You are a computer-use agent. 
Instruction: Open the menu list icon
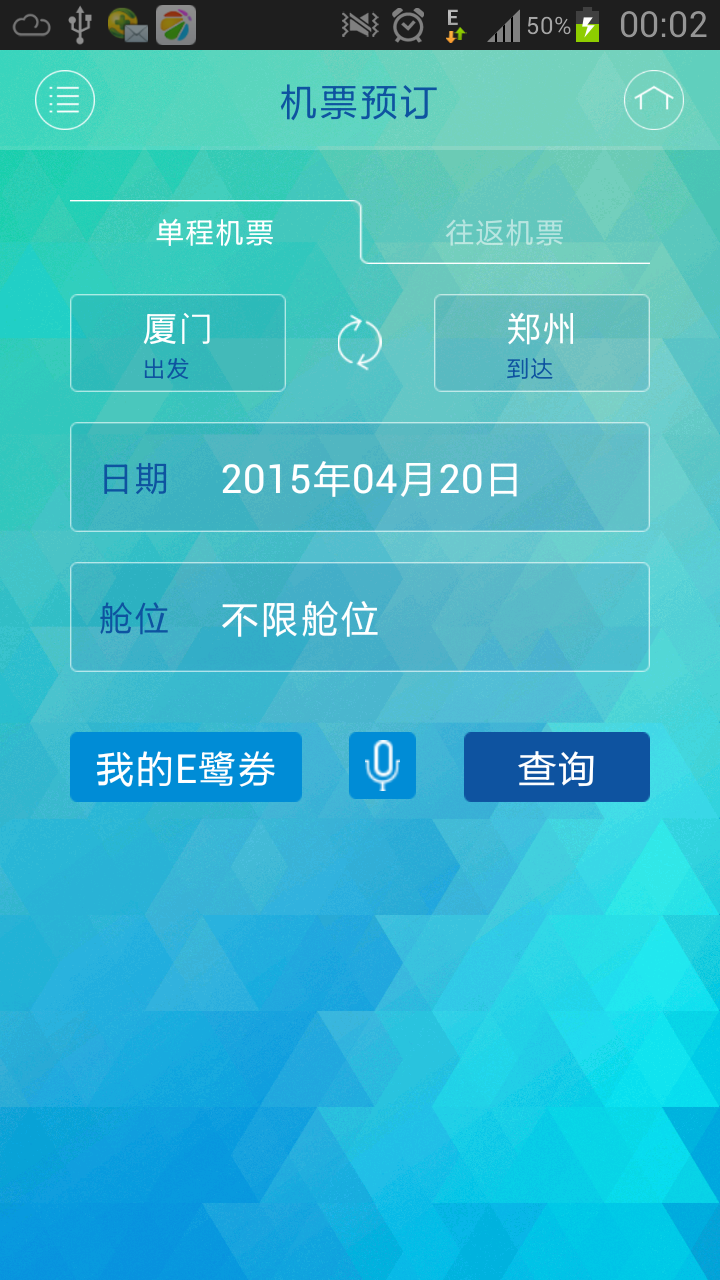tap(65, 100)
